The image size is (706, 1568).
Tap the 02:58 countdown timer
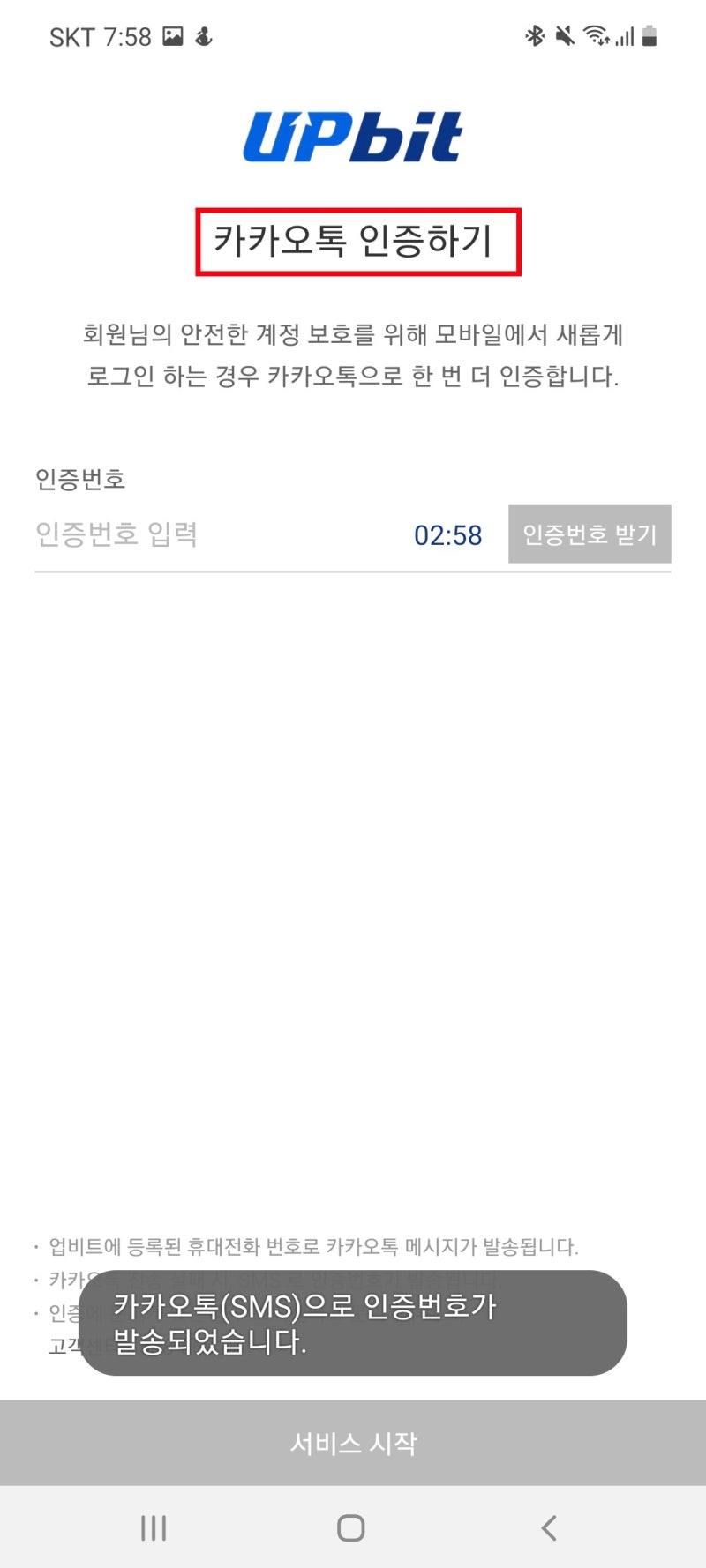pos(447,534)
